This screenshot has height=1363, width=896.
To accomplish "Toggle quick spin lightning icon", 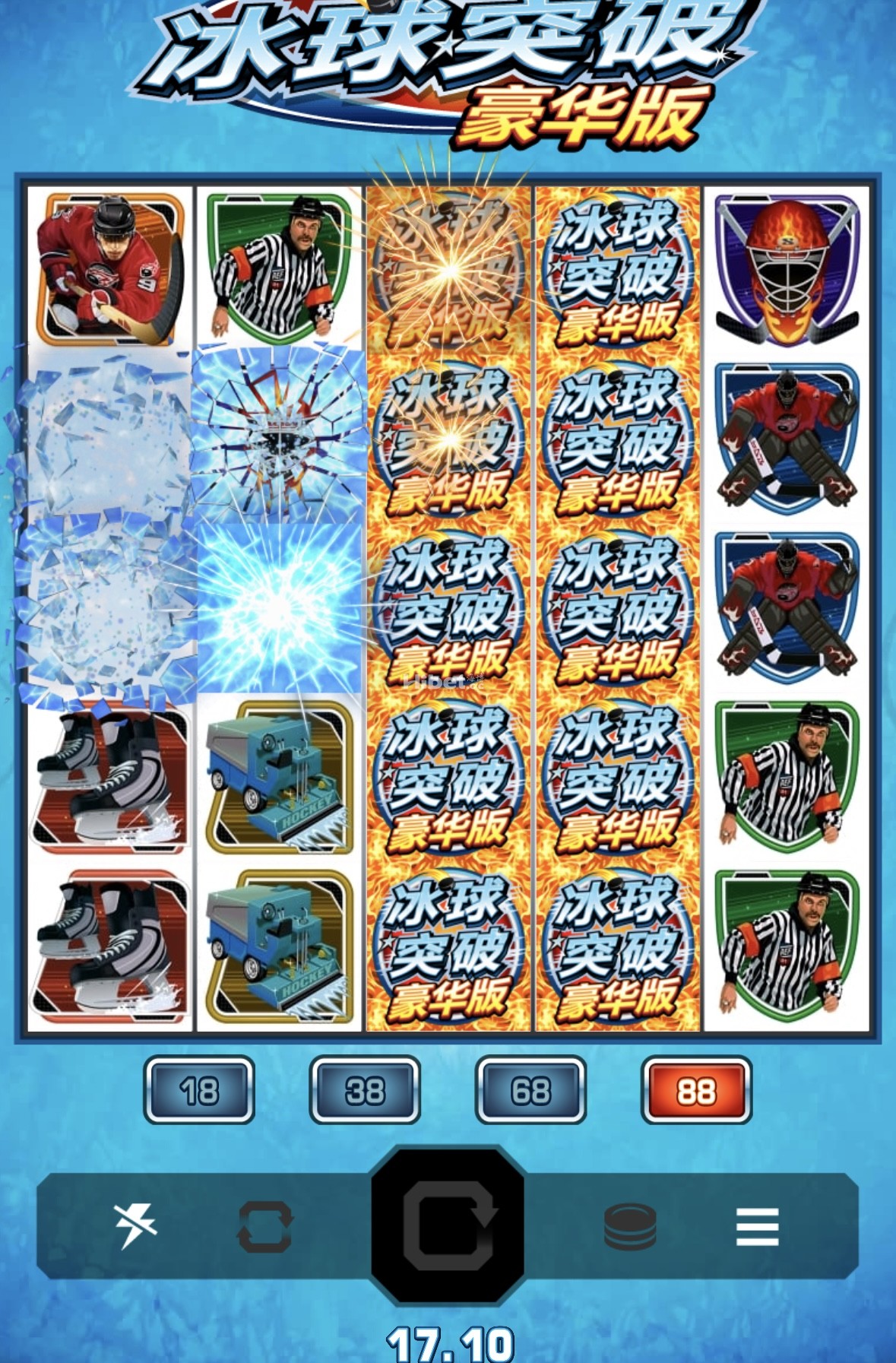I will [135, 1225].
